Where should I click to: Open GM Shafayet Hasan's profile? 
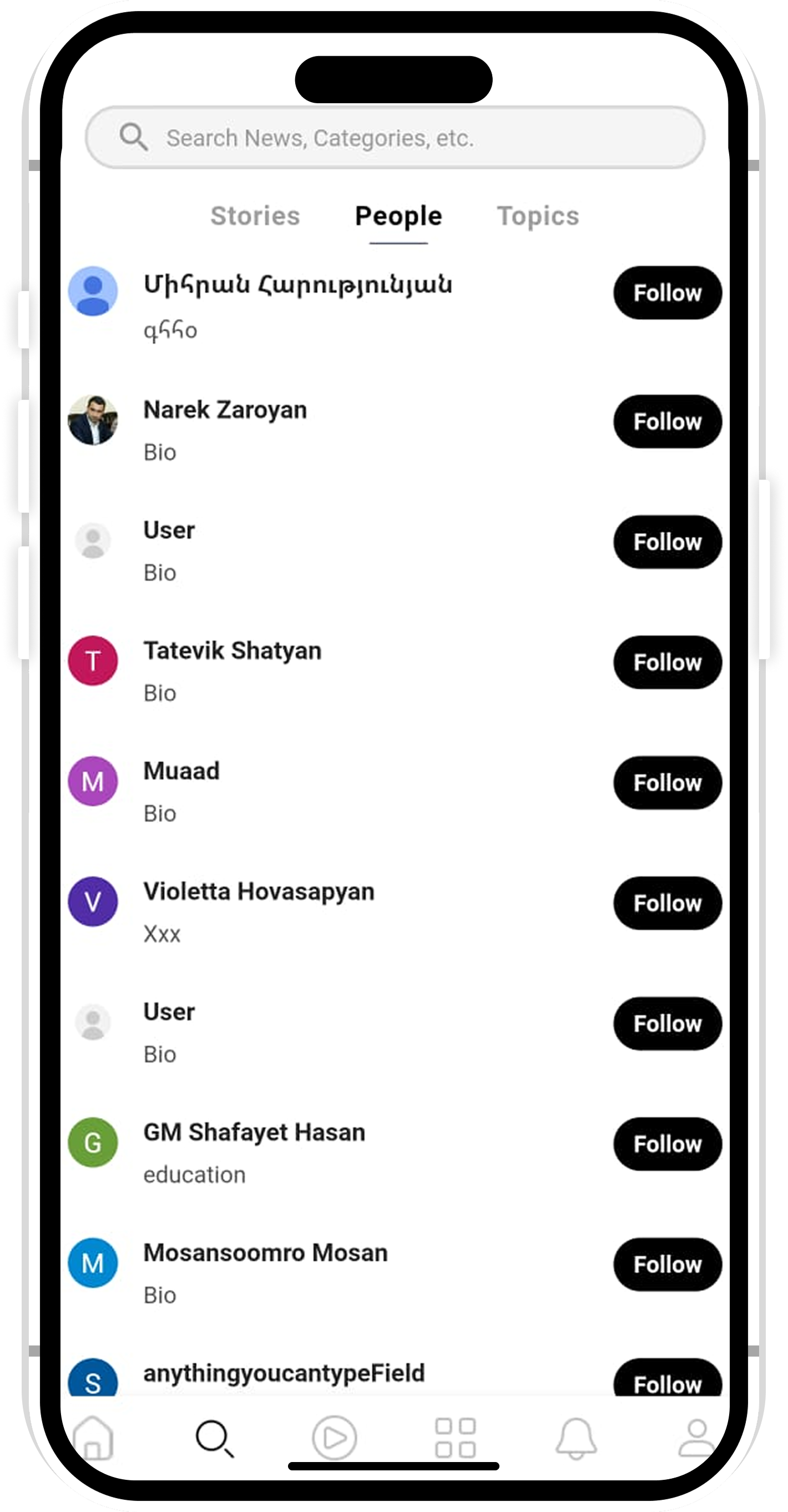(x=254, y=1132)
